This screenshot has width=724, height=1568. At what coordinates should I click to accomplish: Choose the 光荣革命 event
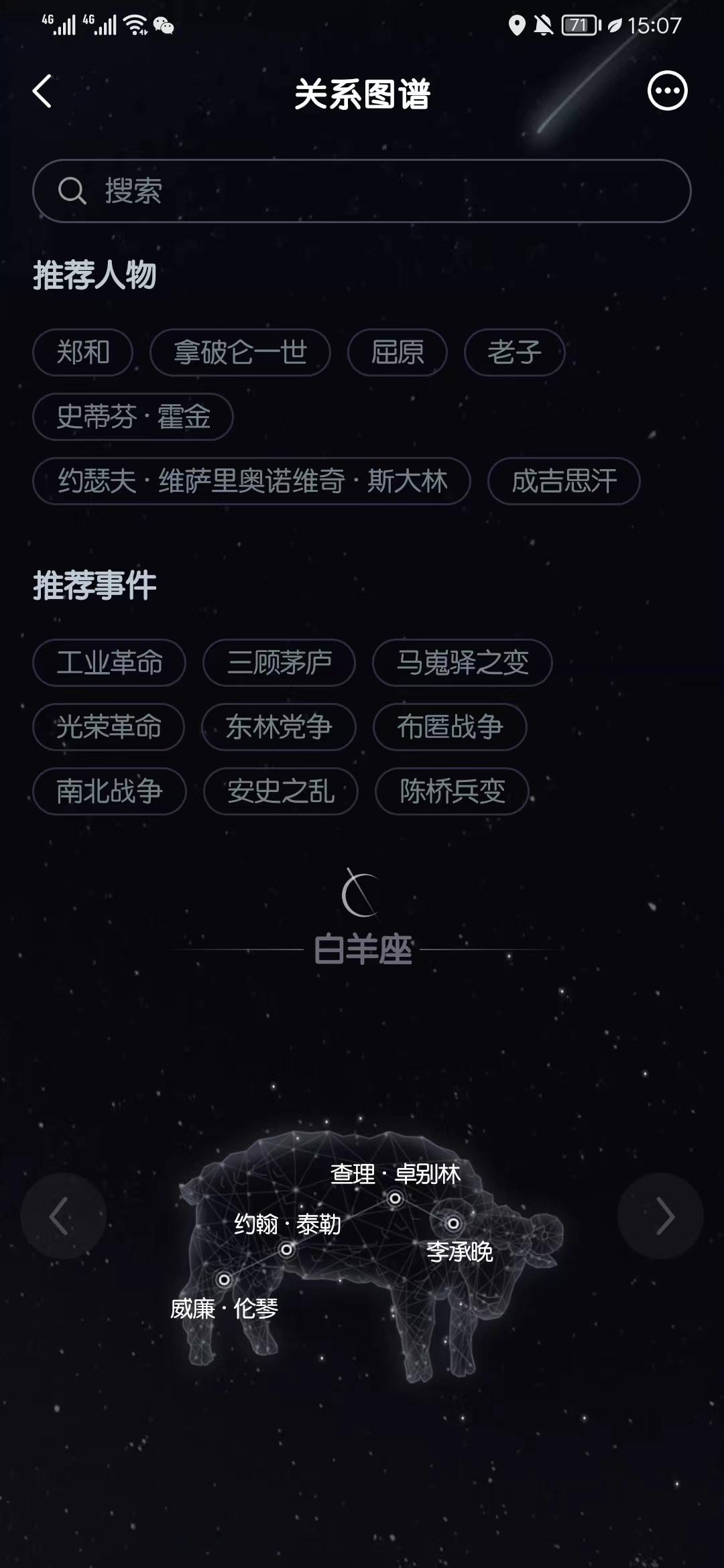click(x=109, y=727)
